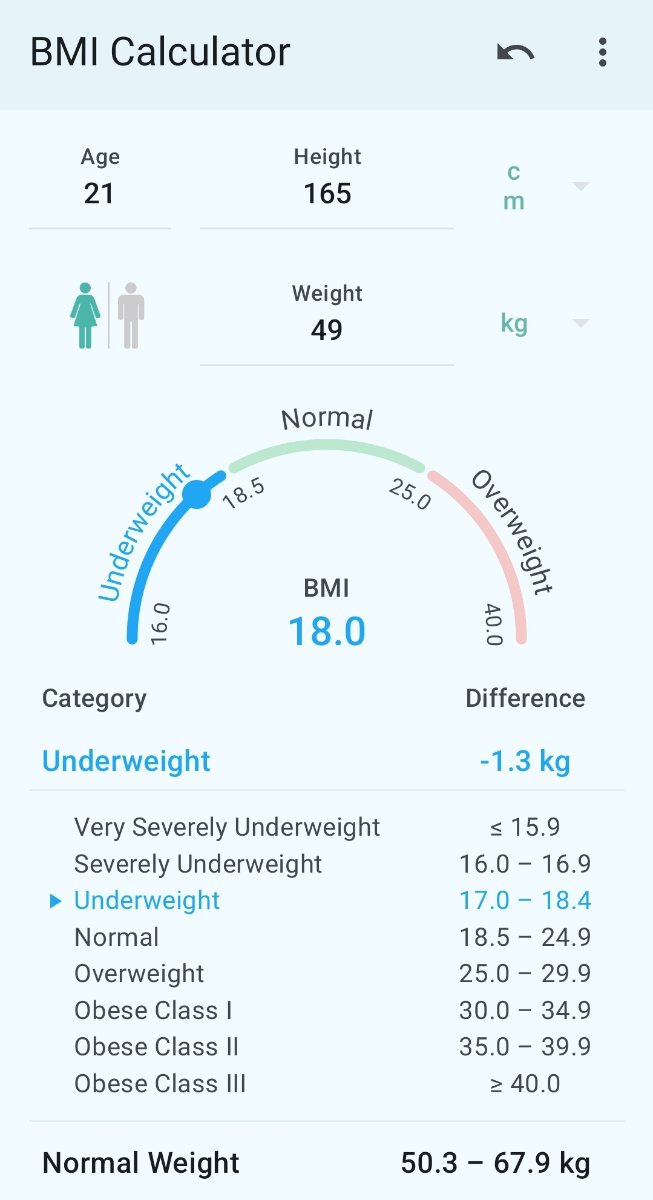
Task: Edit the Height field showing 165
Action: pos(327,178)
